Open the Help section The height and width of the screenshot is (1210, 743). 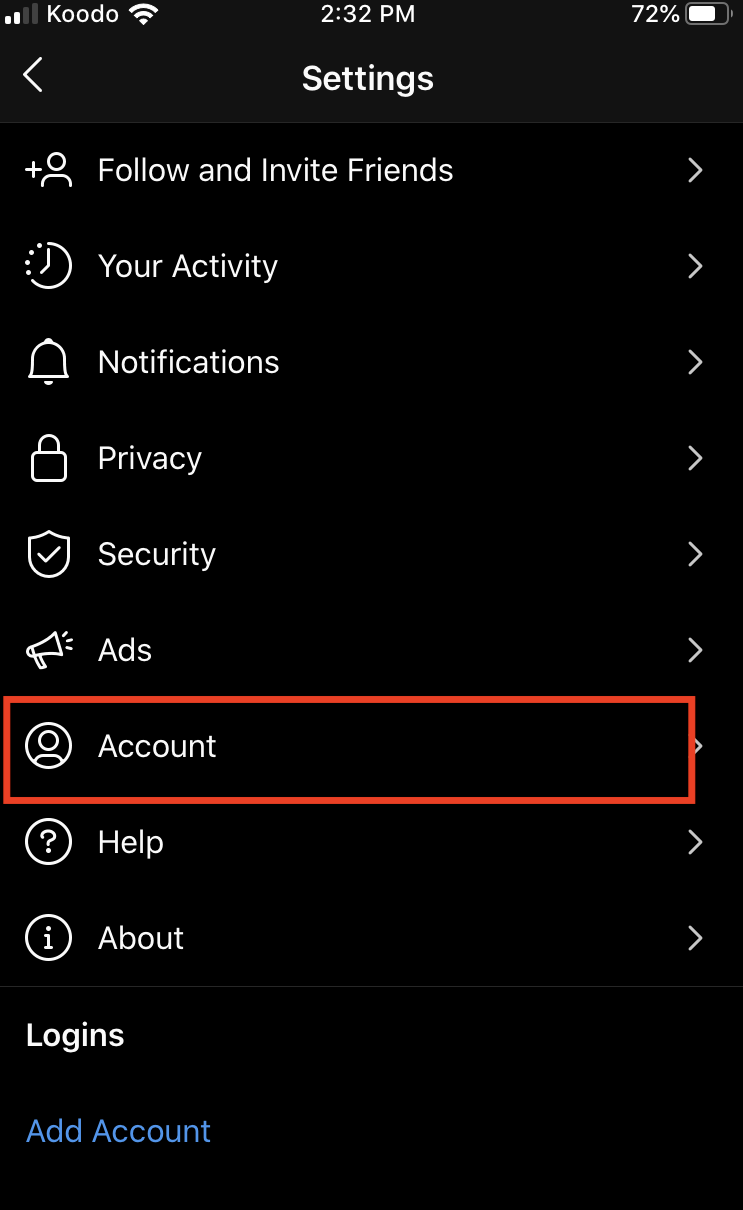(131, 843)
